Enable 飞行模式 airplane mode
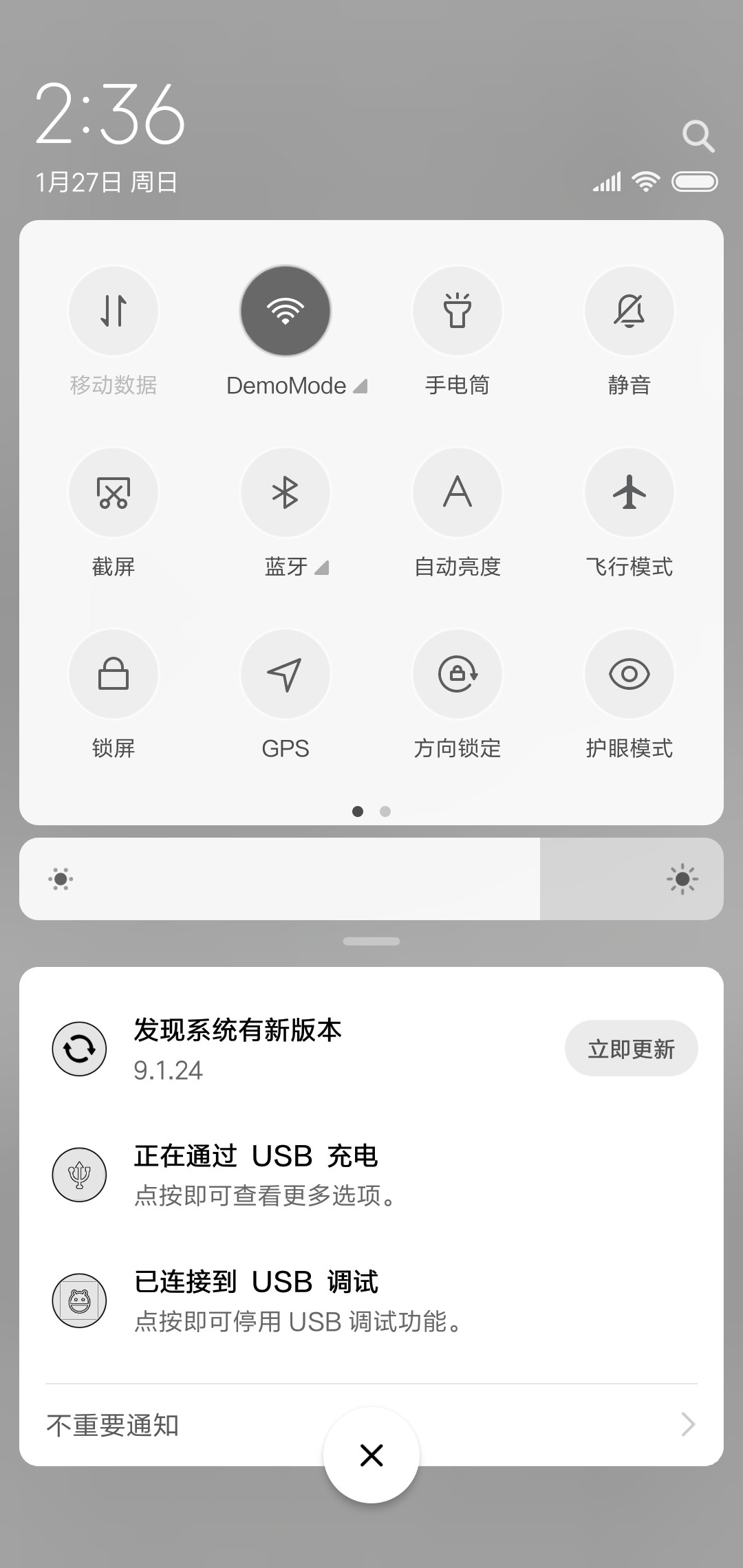This screenshot has width=743, height=1568. click(x=629, y=492)
